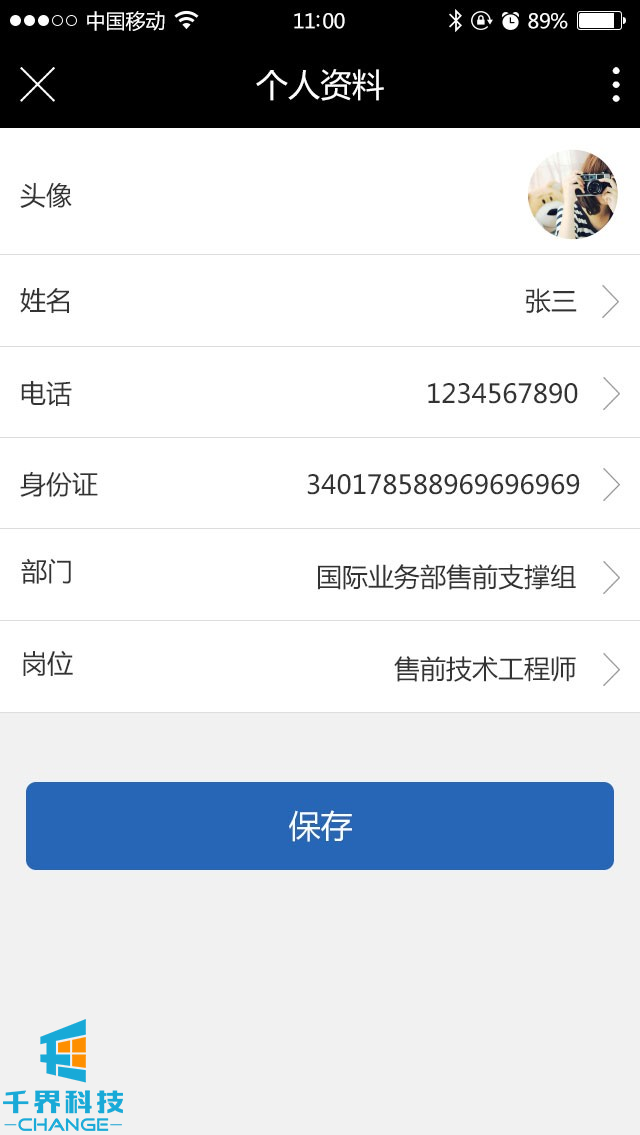Select the 部门 department row
Viewport: 640px width, 1135px height.
320,575
